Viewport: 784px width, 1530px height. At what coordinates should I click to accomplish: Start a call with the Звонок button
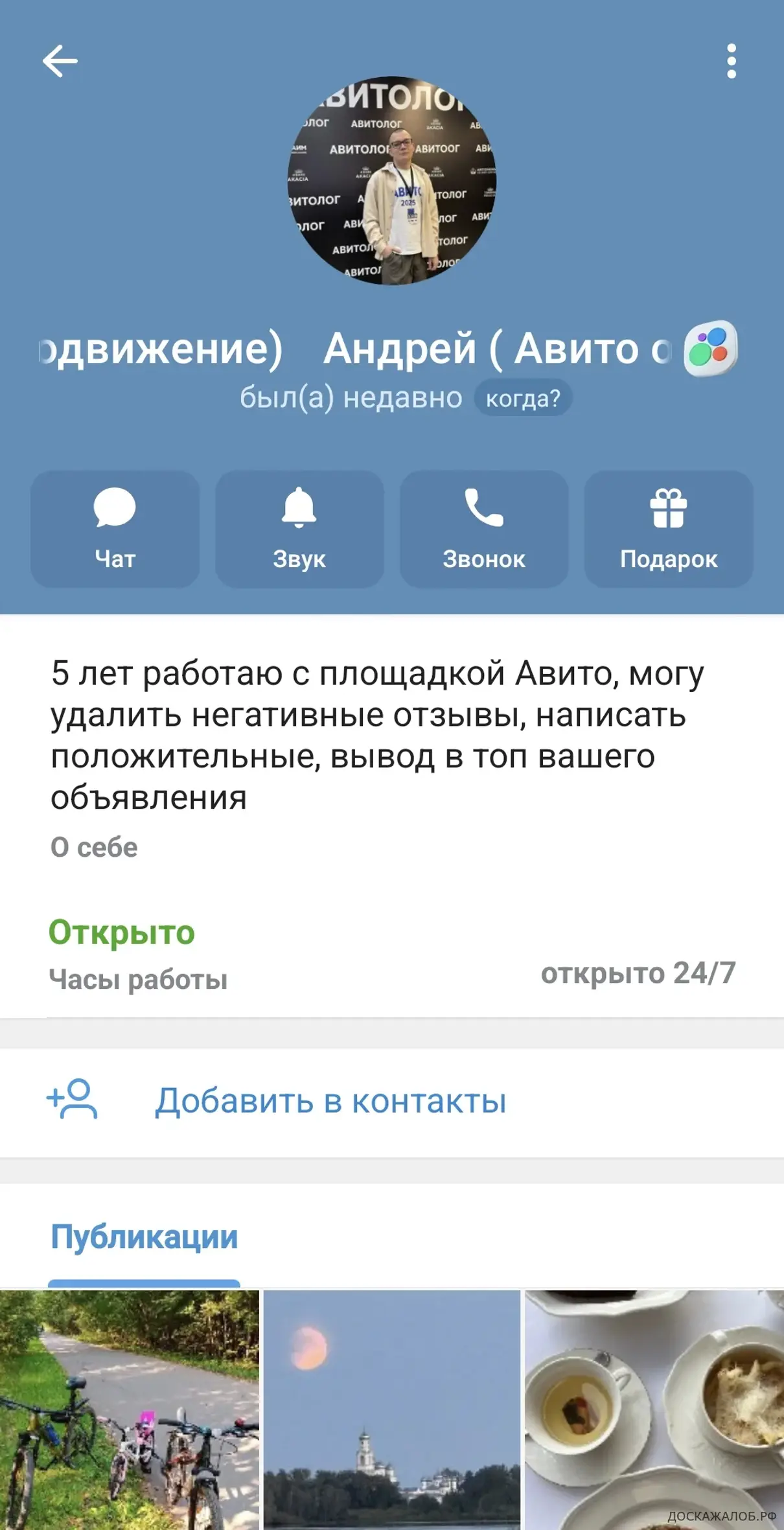click(484, 529)
